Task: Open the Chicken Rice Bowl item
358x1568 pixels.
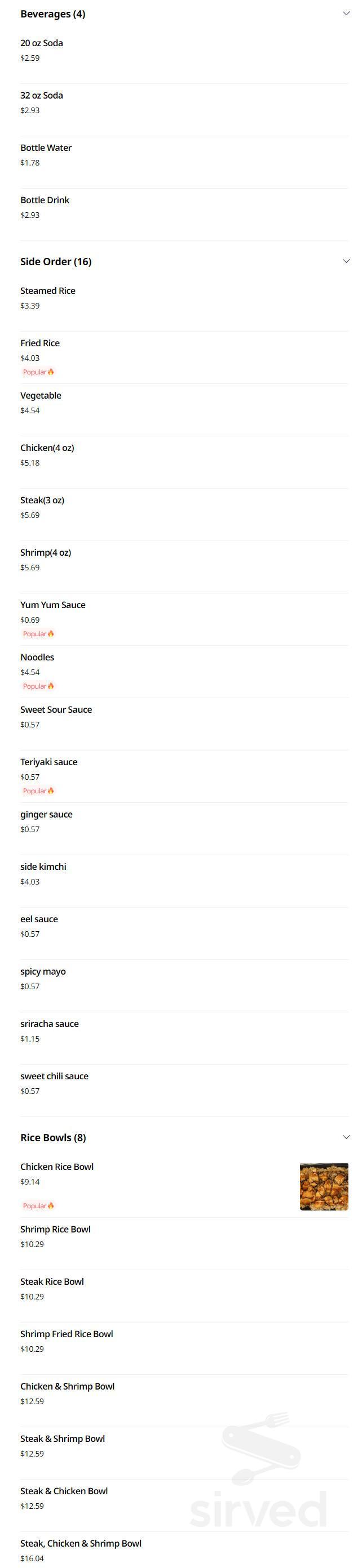Action: pyautogui.click(x=57, y=1166)
